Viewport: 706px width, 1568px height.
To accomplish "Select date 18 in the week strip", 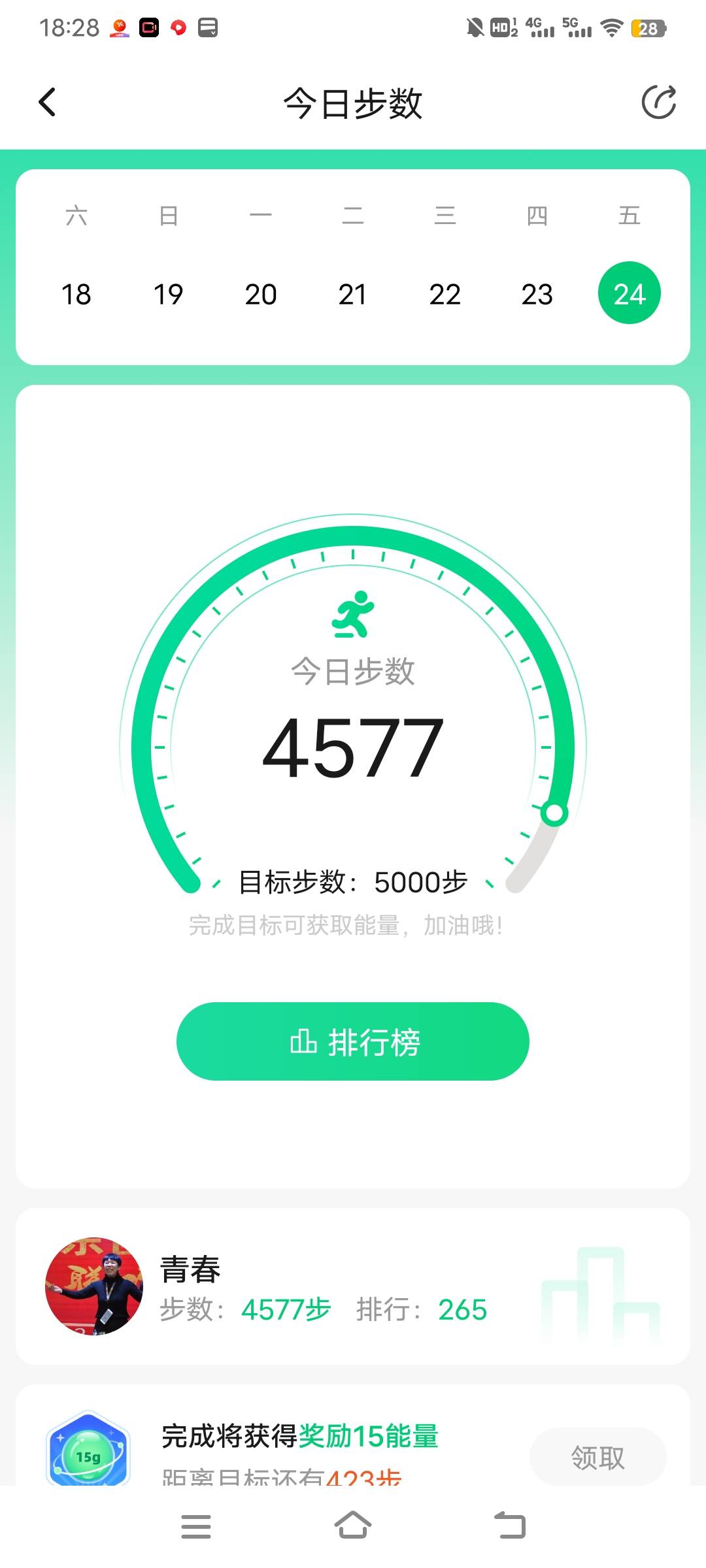I will click(76, 294).
